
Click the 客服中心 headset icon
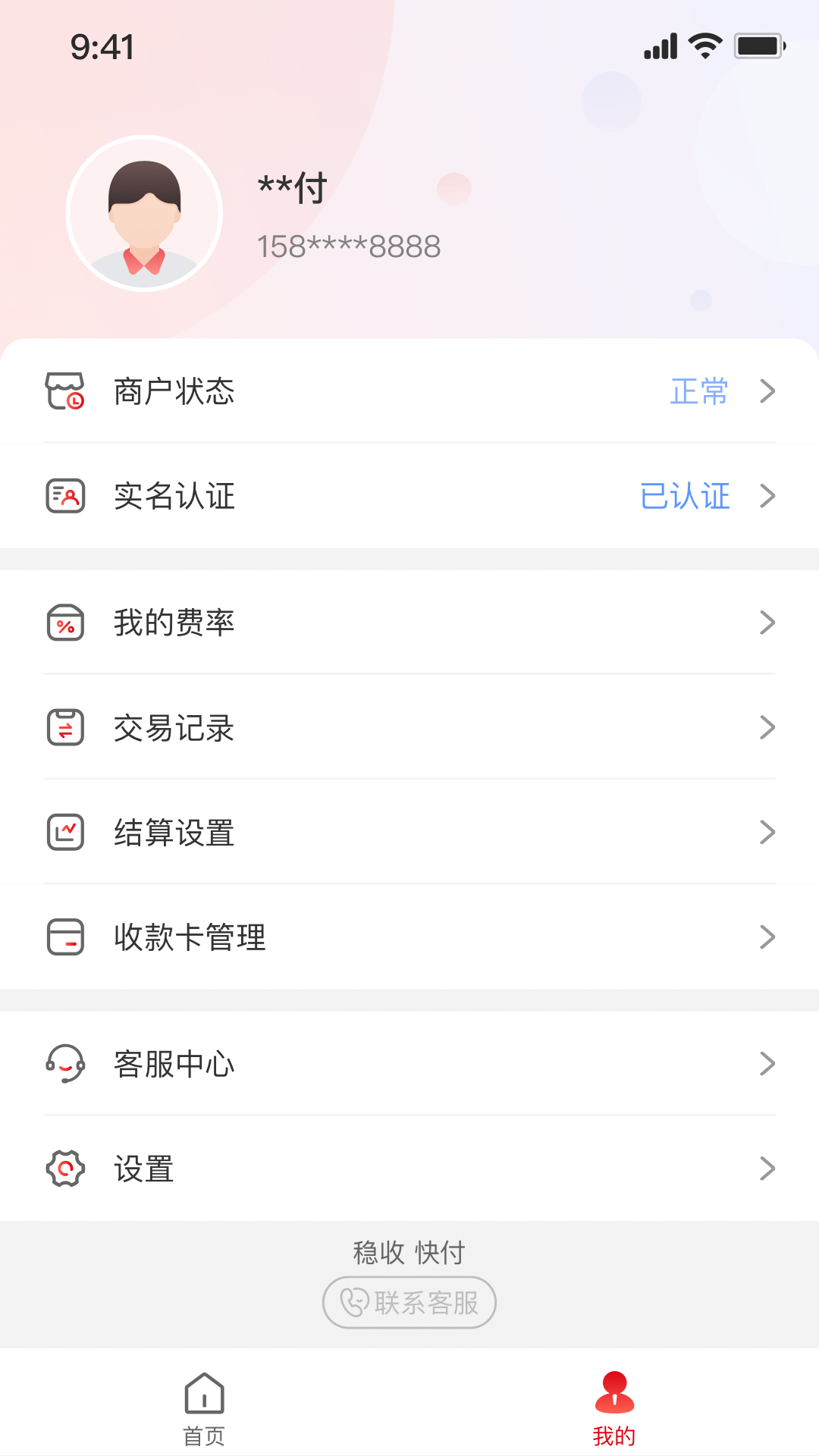(65, 1063)
